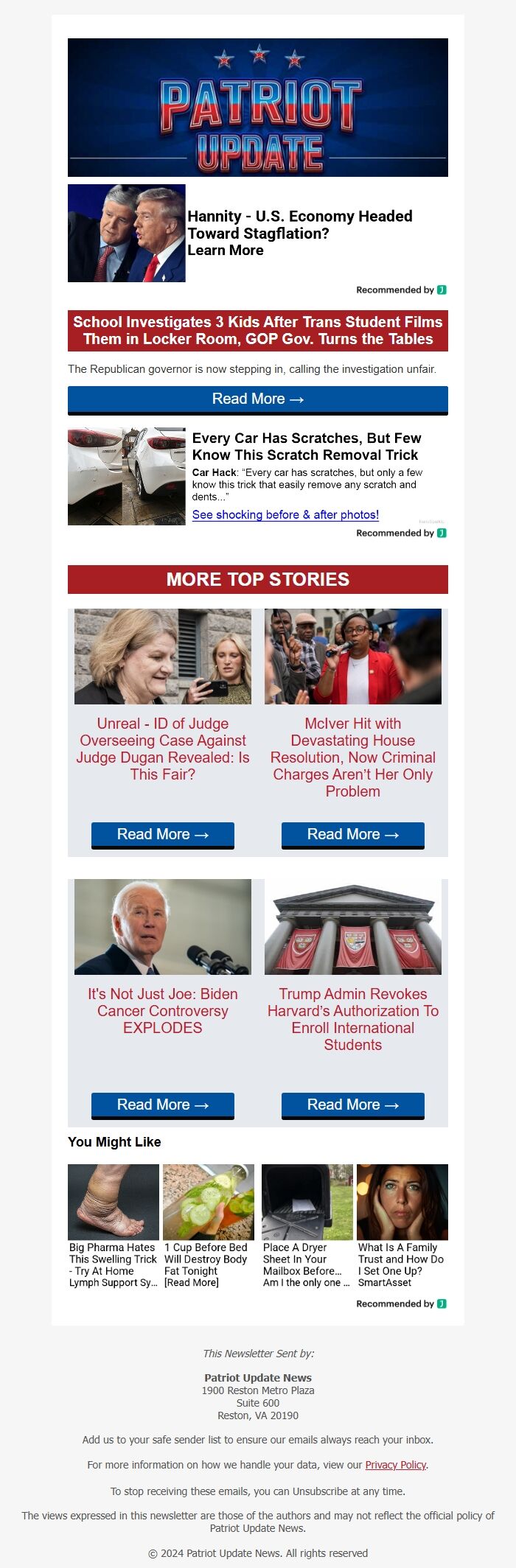Viewport: 516px width, 1568px height.
Task: Read more on Biden cancer controversy
Action: point(162,1105)
